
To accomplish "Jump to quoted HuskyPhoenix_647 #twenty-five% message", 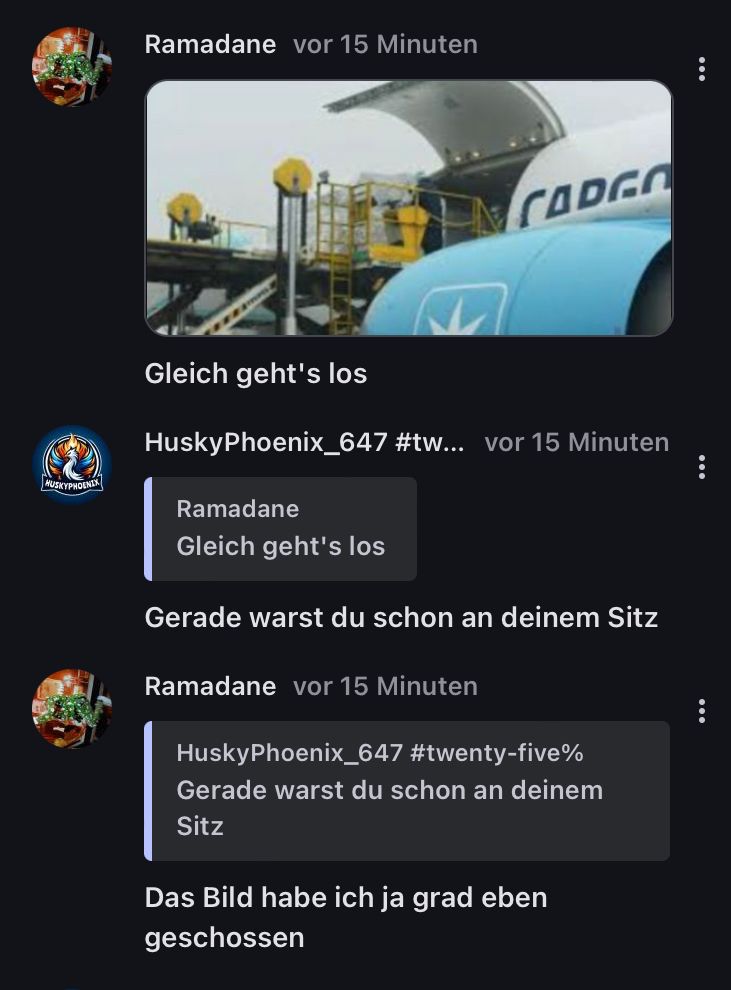I will click(x=408, y=790).
